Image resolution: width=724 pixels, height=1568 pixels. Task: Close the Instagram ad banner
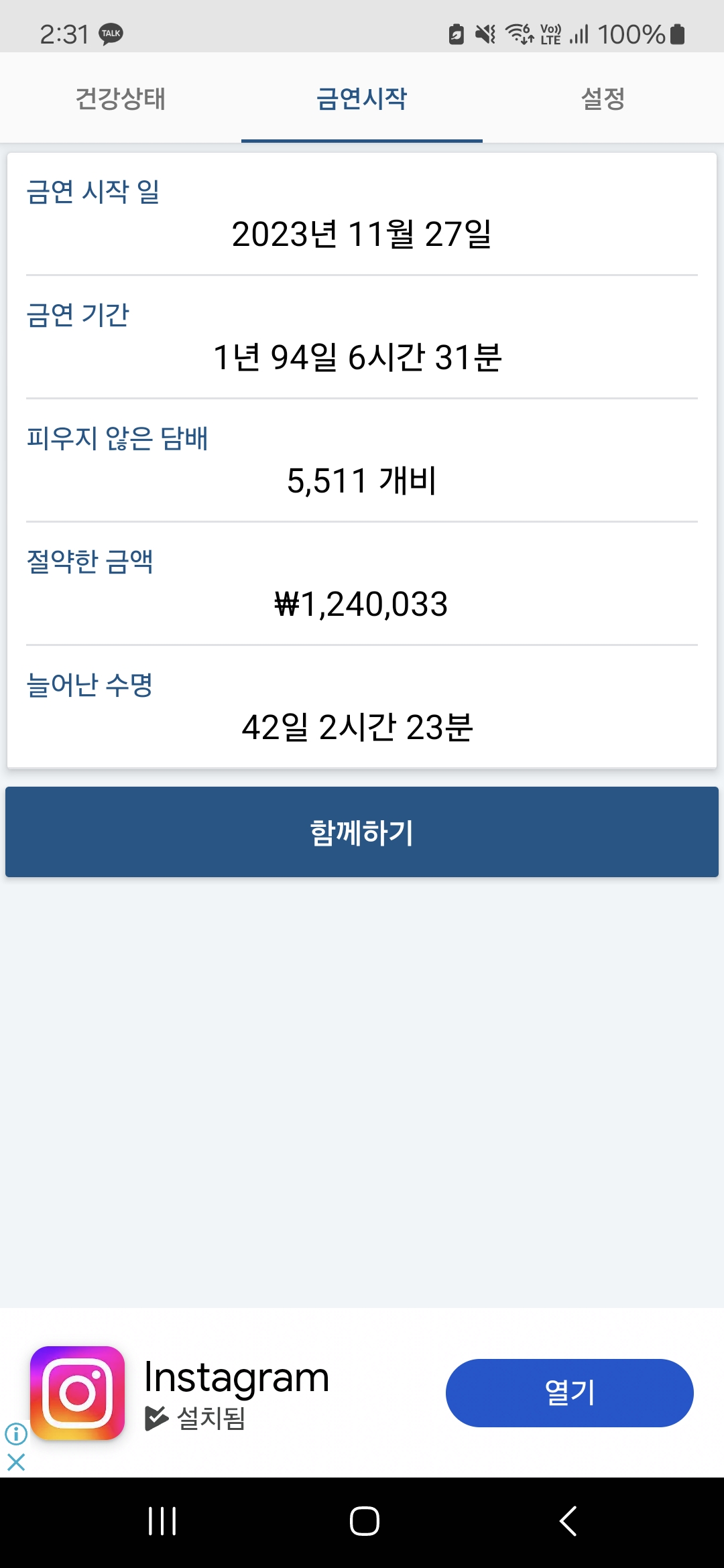click(x=16, y=1461)
